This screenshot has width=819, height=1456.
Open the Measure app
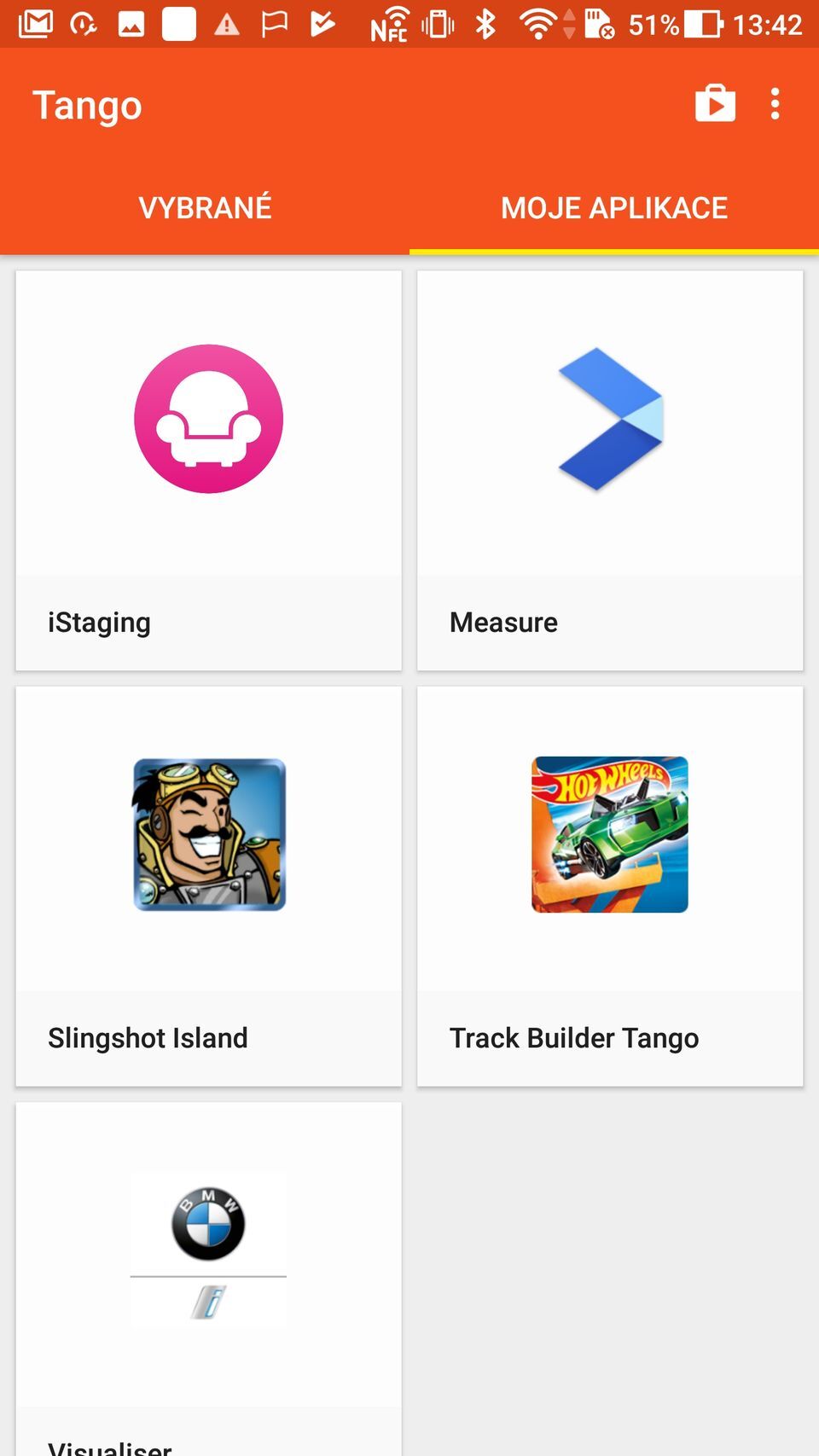(x=610, y=469)
